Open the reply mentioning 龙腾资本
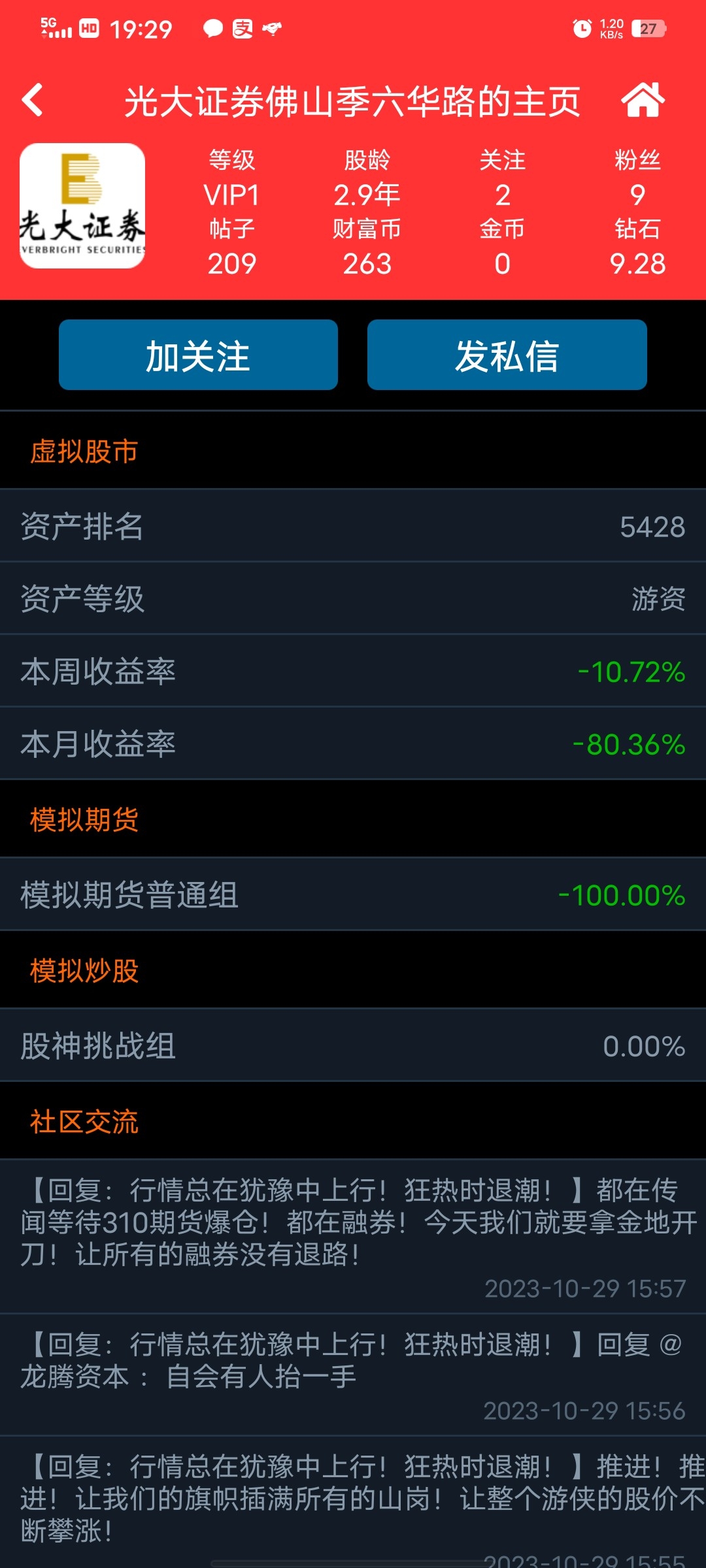Viewport: 706px width, 1568px height. click(x=353, y=1375)
